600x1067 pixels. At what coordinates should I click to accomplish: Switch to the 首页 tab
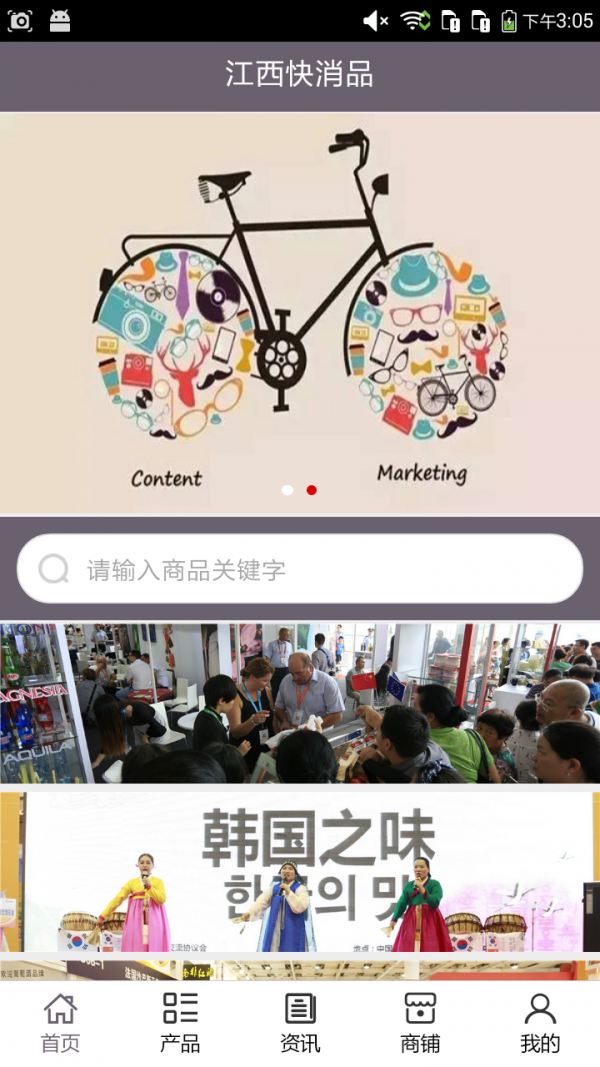click(60, 1023)
